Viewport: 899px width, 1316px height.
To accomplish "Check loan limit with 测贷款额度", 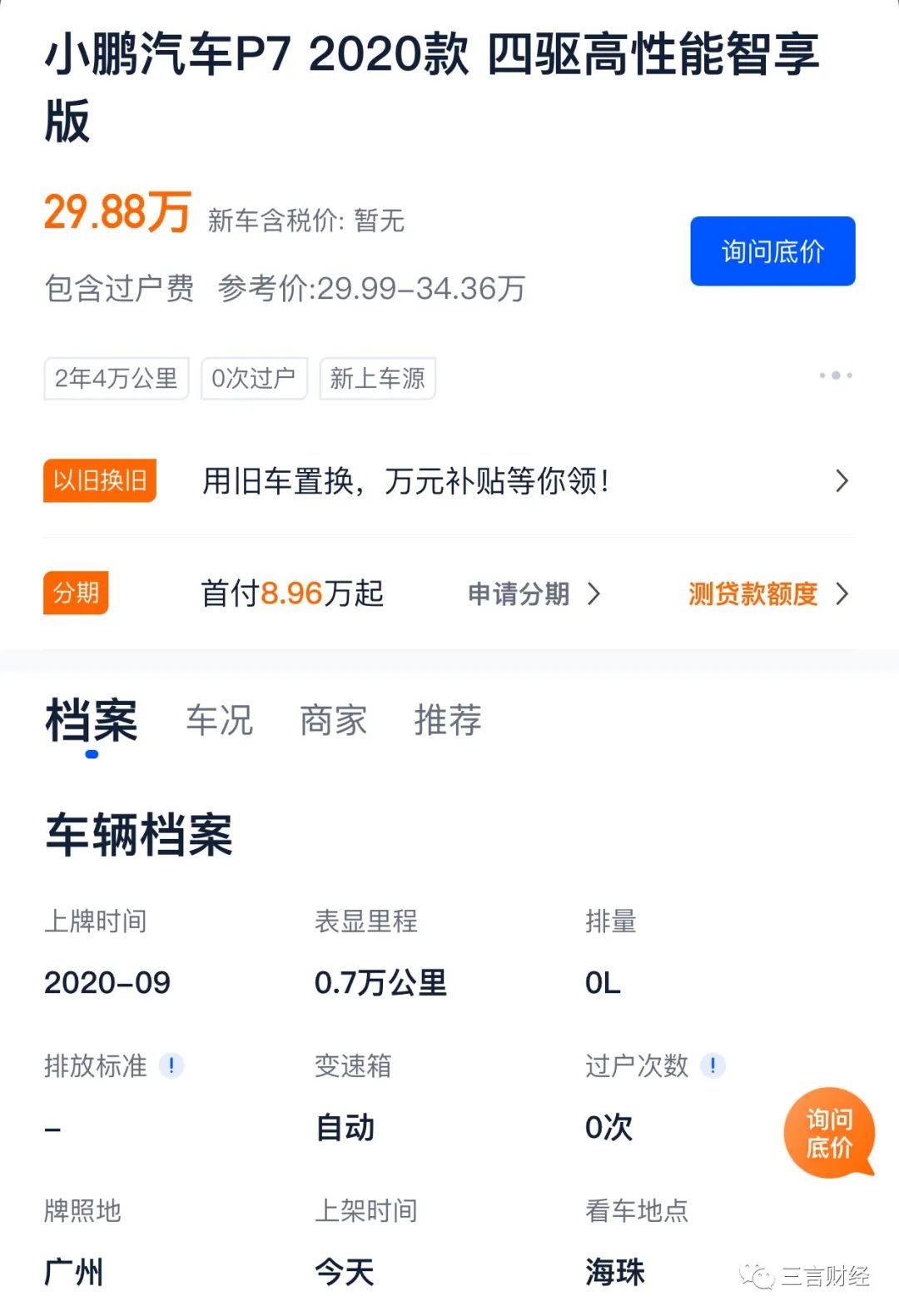I will (x=767, y=593).
